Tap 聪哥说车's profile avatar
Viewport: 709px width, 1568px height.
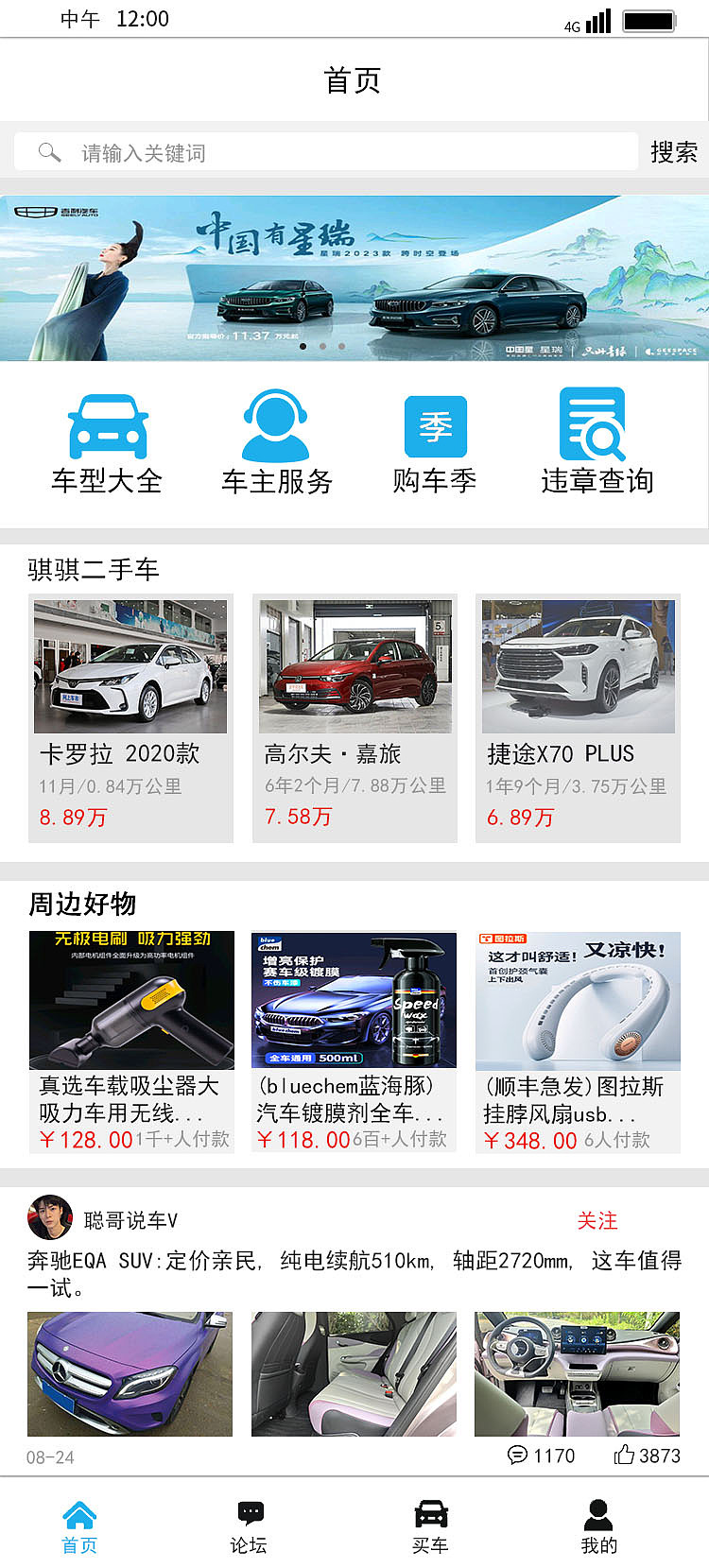pyautogui.click(x=50, y=1218)
